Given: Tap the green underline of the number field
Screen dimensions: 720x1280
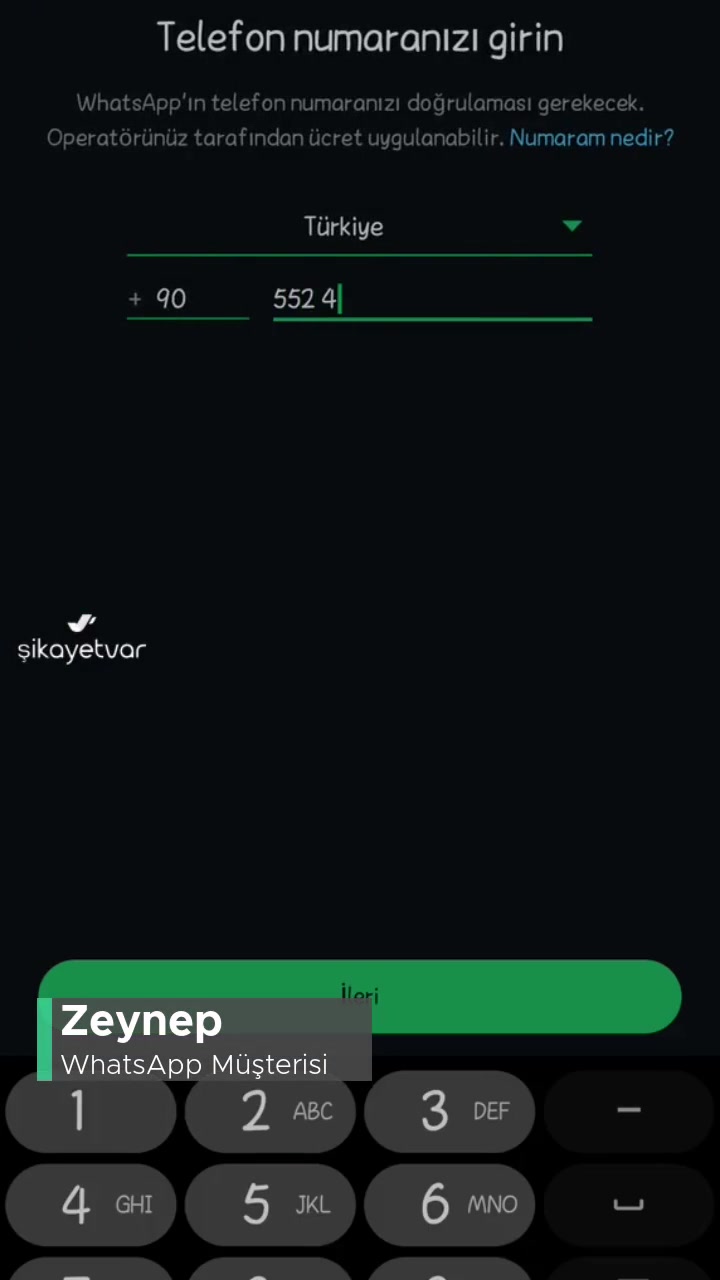Looking at the screenshot, I should (x=430, y=320).
